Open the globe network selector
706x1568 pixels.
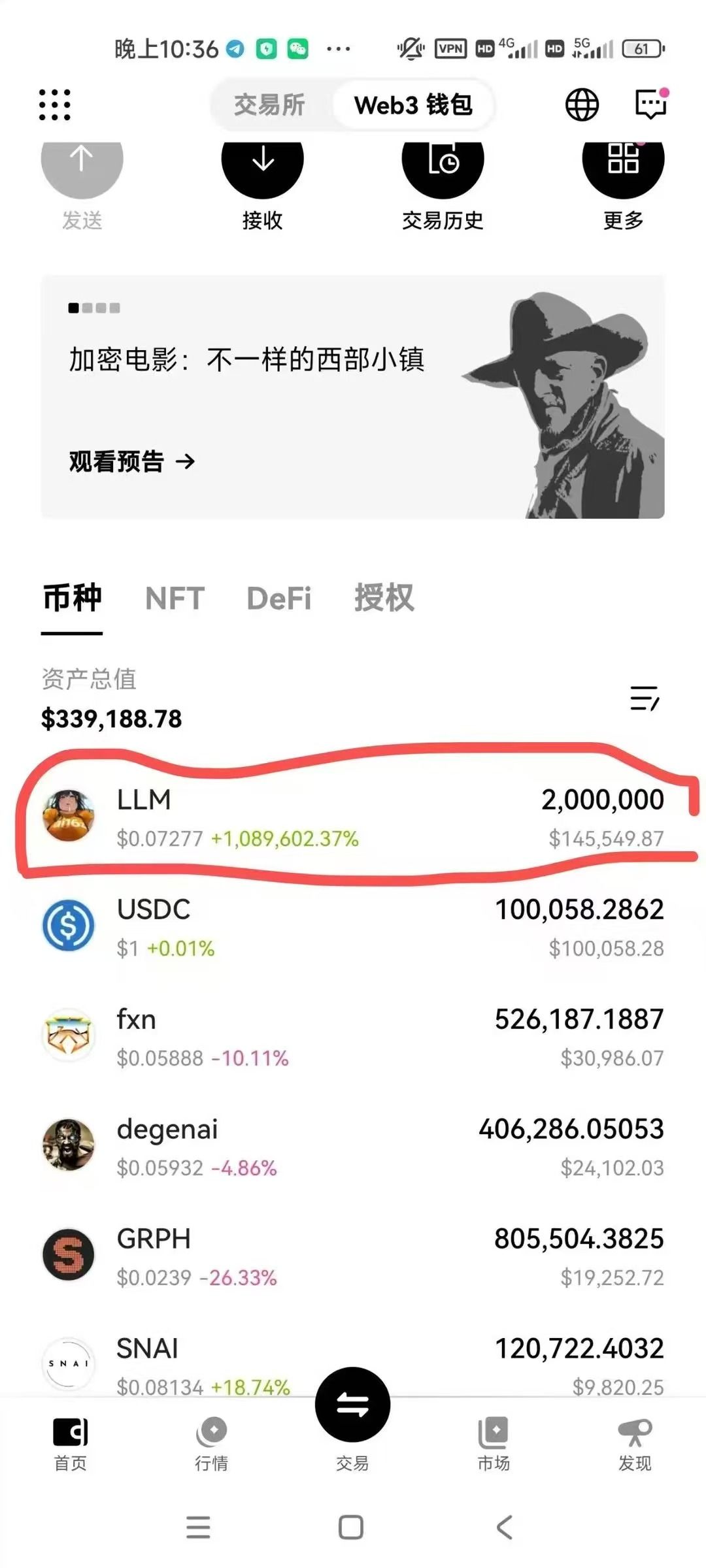click(x=581, y=105)
